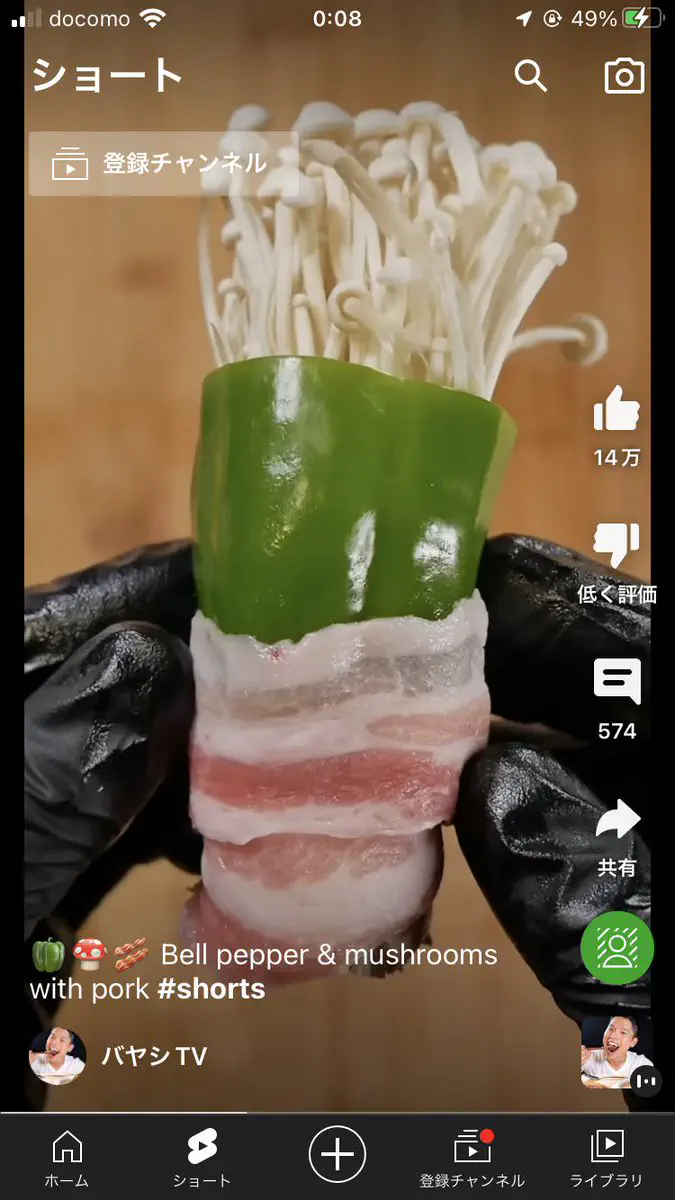
Task: Open the ライブラリ tab
Action: point(607,1158)
